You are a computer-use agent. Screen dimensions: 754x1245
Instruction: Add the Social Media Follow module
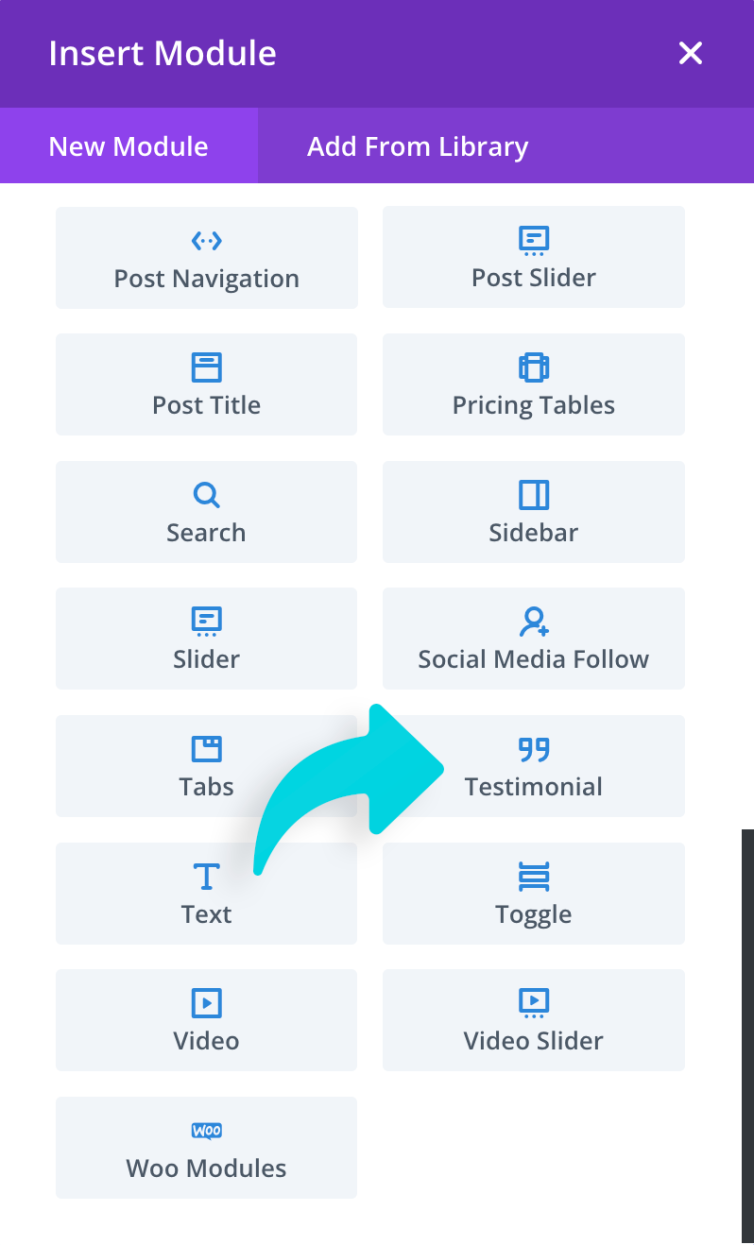pyautogui.click(x=533, y=639)
